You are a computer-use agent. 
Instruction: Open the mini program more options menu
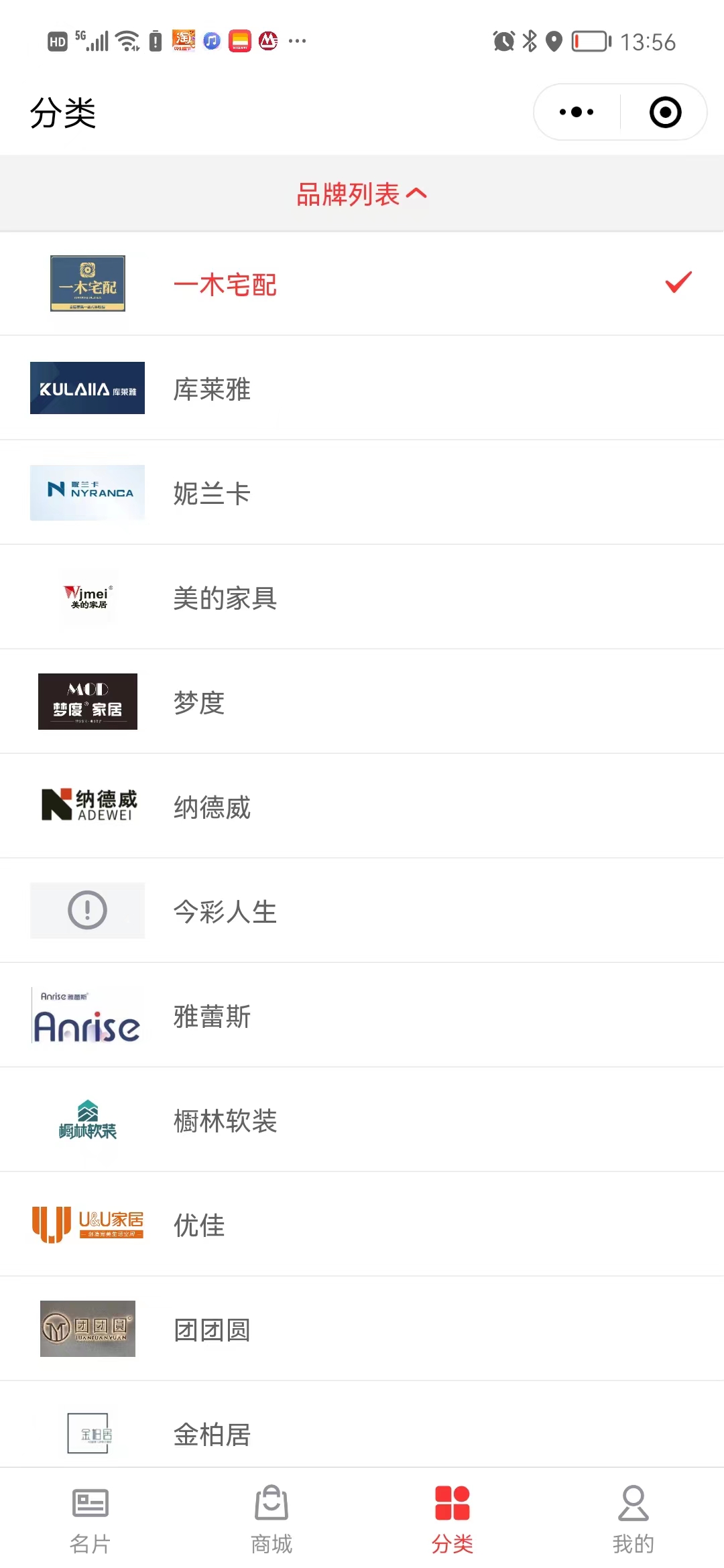click(x=577, y=112)
